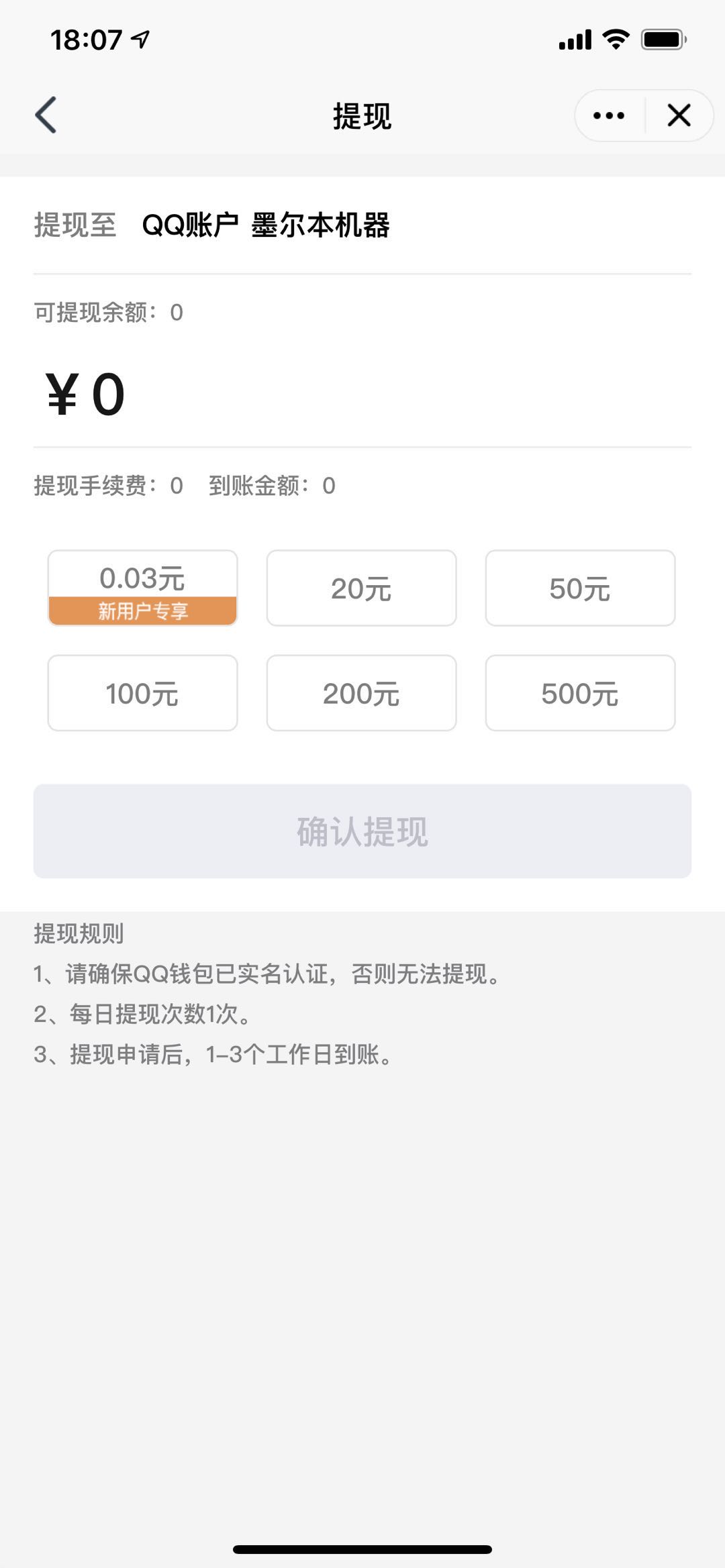This screenshot has width=725, height=1568.
Task: Select the 200元 amount tile
Action: coord(361,694)
